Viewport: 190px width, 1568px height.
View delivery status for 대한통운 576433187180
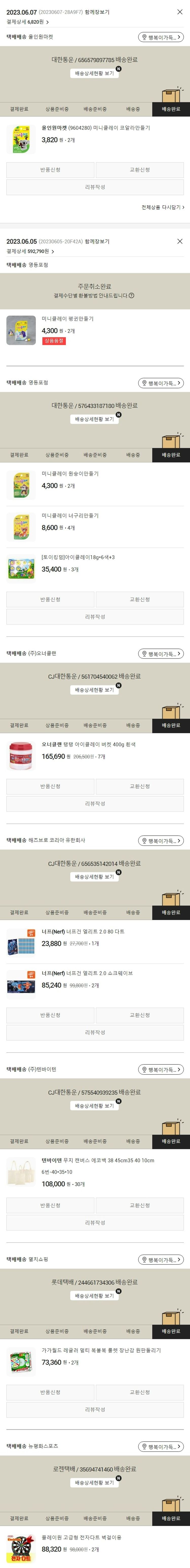[94, 419]
